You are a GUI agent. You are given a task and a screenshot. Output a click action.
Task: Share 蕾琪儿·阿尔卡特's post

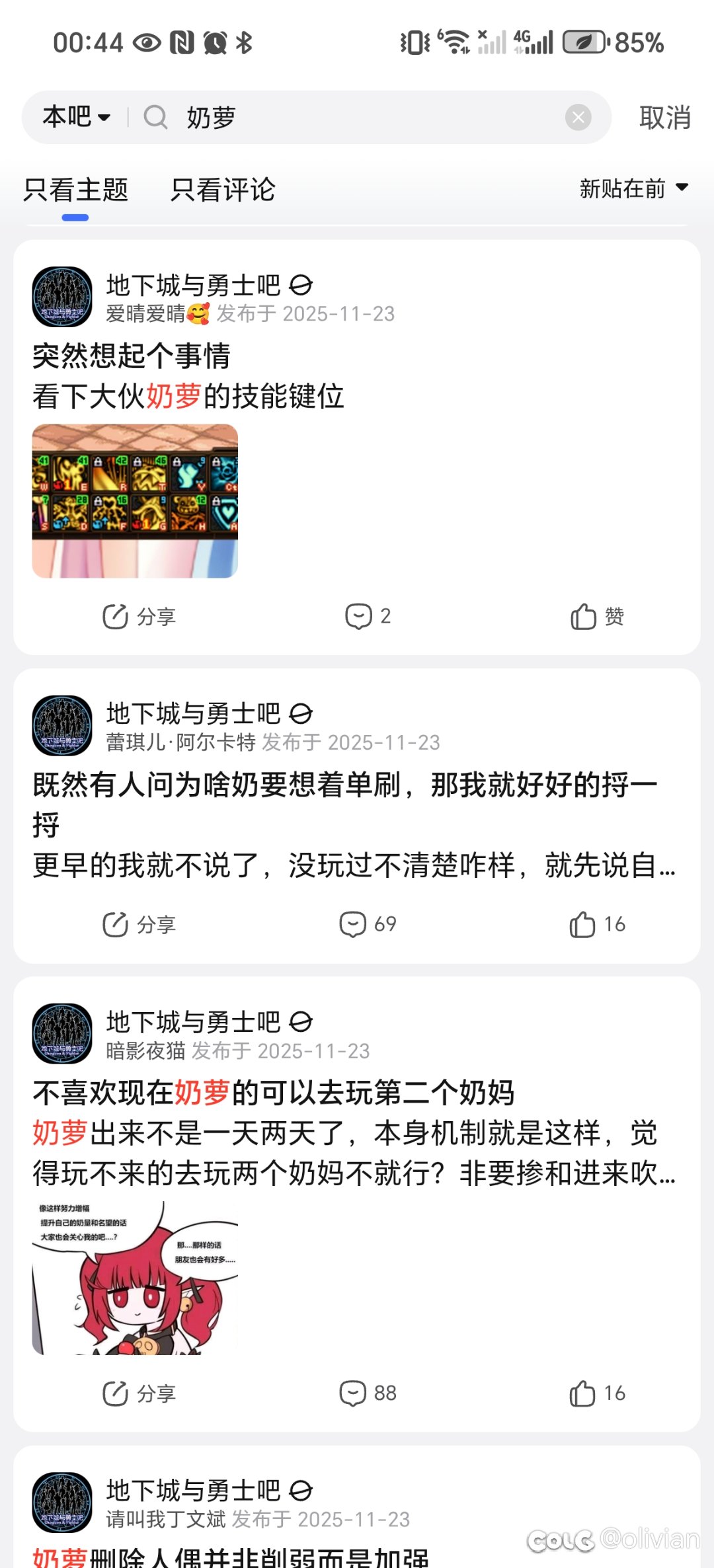[139, 925]
